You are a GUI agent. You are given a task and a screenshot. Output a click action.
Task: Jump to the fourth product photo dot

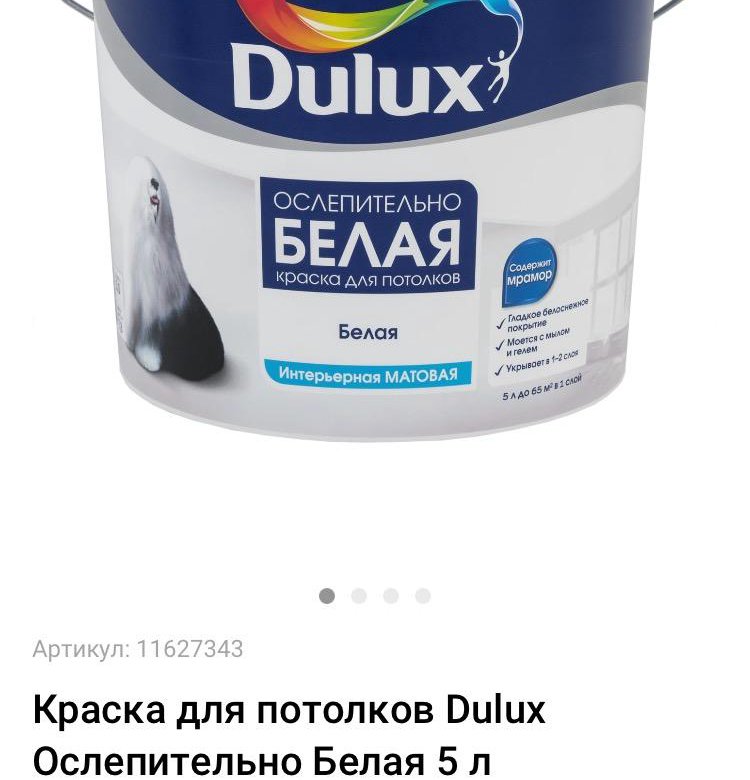click(423, 596)
